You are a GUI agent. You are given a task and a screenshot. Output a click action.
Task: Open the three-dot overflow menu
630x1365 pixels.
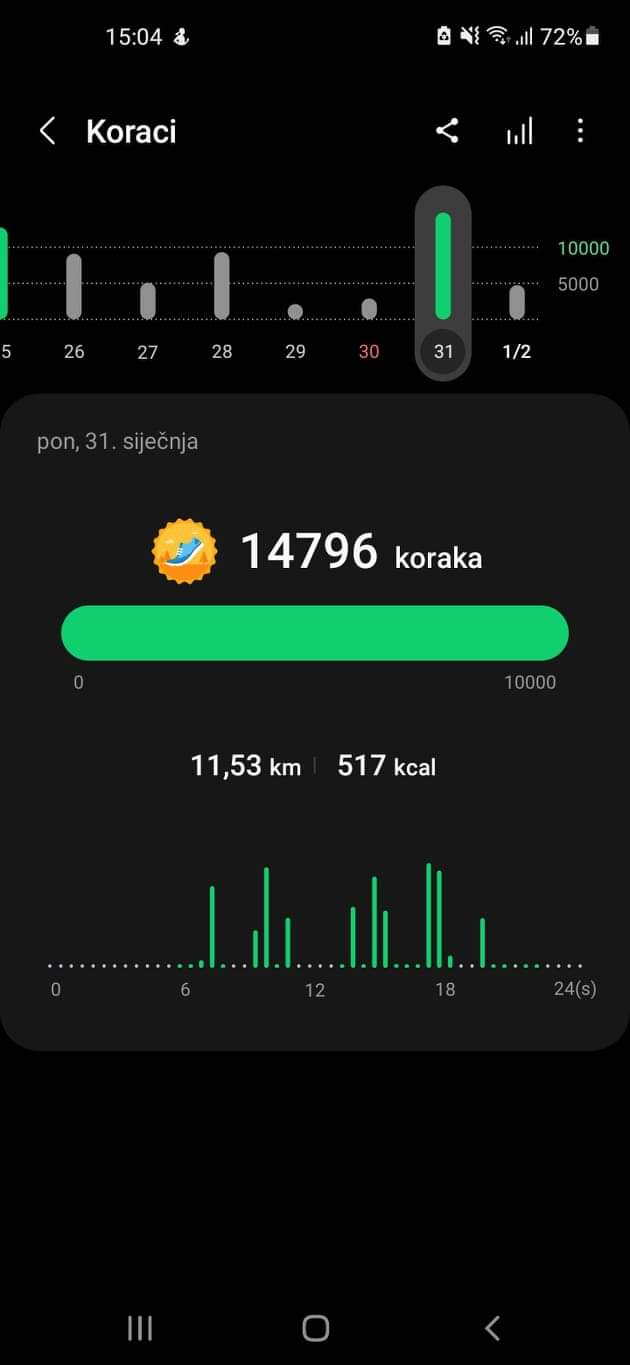(580, 131)
